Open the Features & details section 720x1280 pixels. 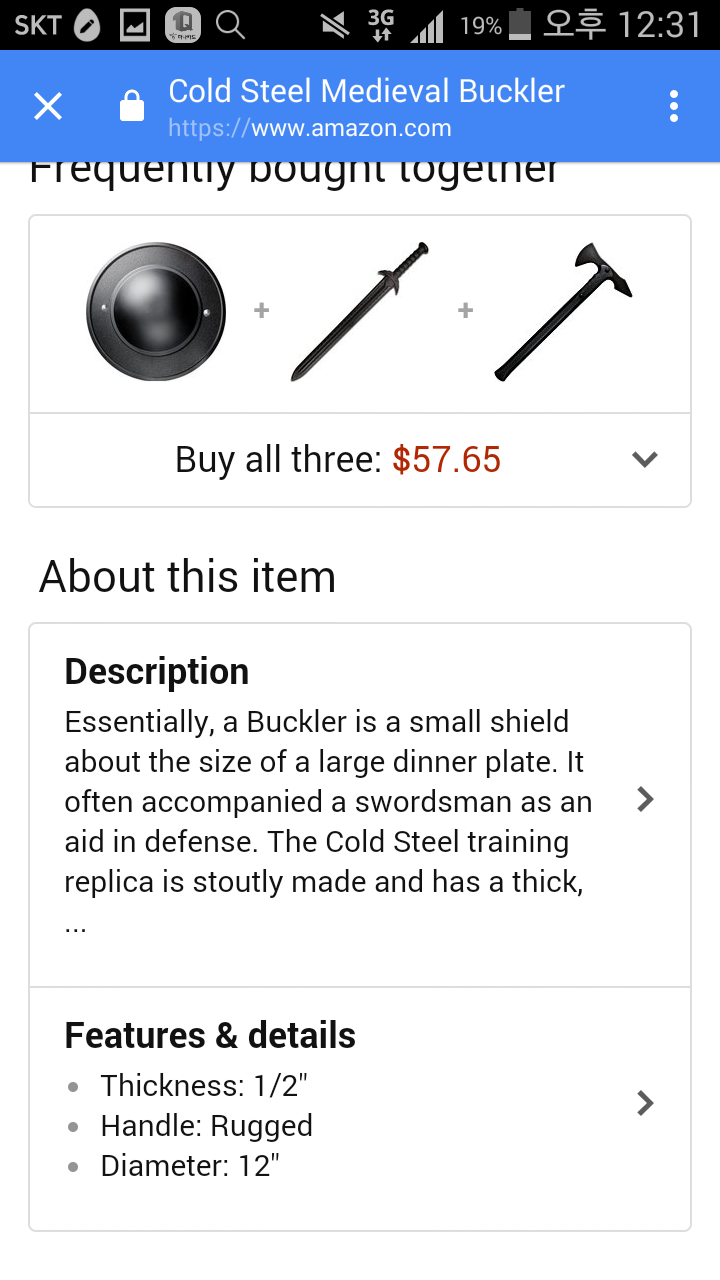tap(645, 1103)
